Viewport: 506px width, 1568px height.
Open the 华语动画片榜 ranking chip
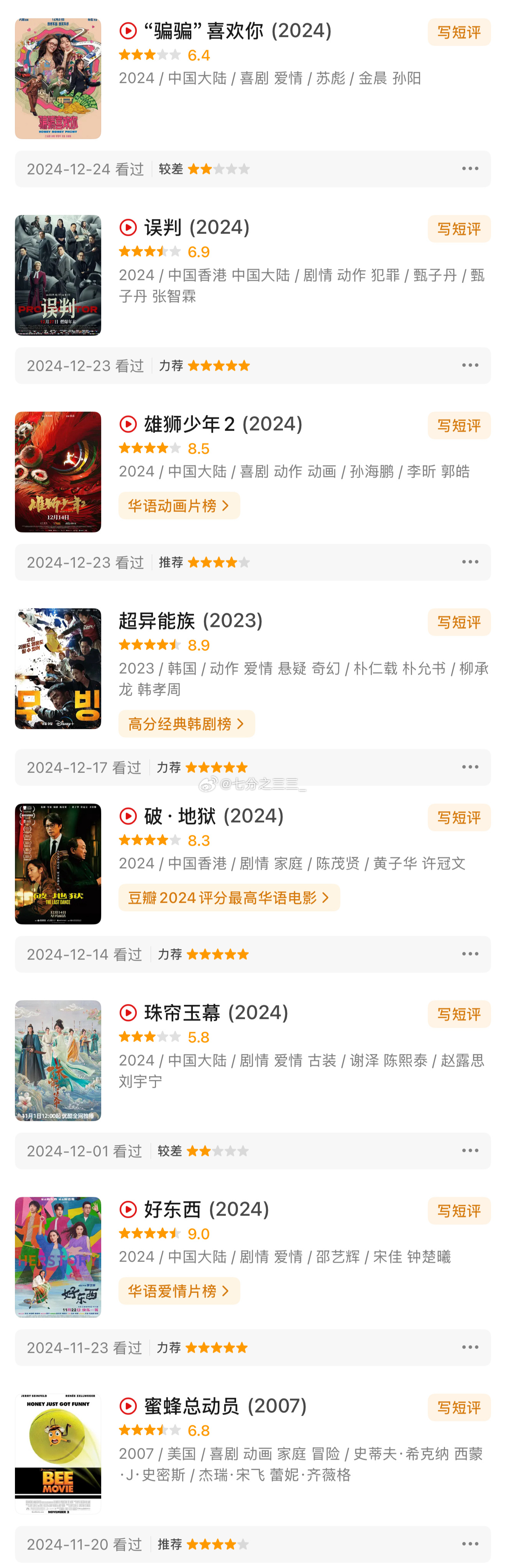click(178, 506)
